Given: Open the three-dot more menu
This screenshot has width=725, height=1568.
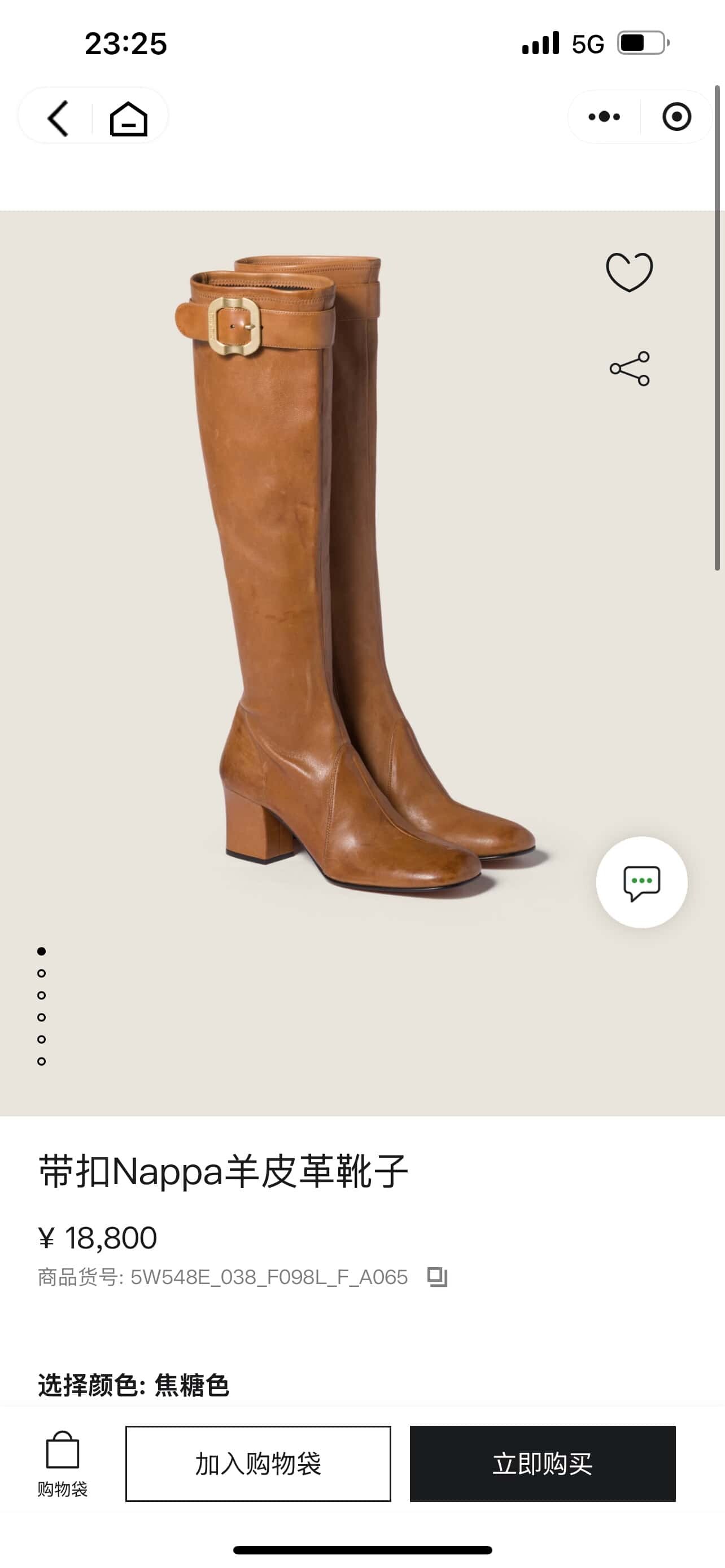Looking at the screenshot, I should pos(604,117).
